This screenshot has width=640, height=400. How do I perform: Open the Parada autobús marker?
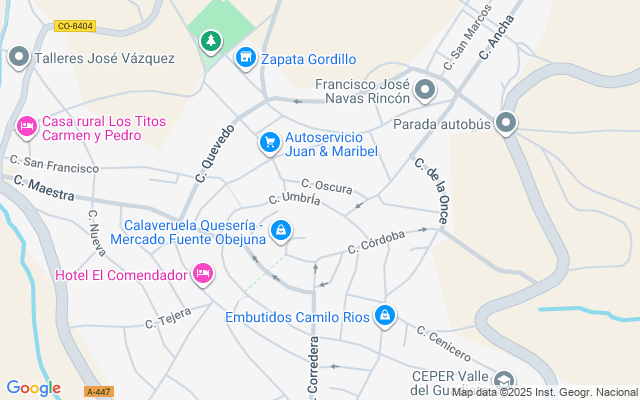pyautogui.click(x=506, y=124)
